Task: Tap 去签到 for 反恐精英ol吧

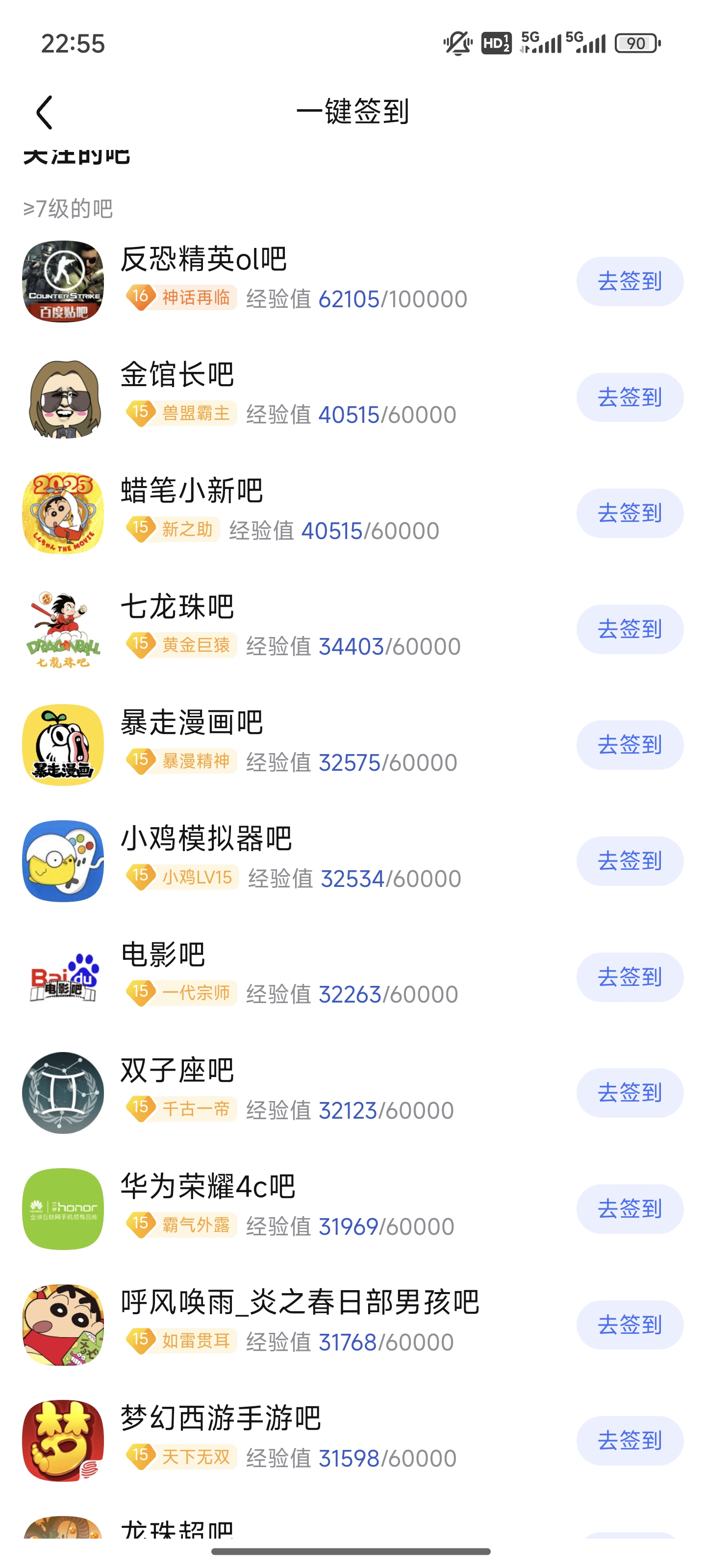Action: [x=629, y=281]
